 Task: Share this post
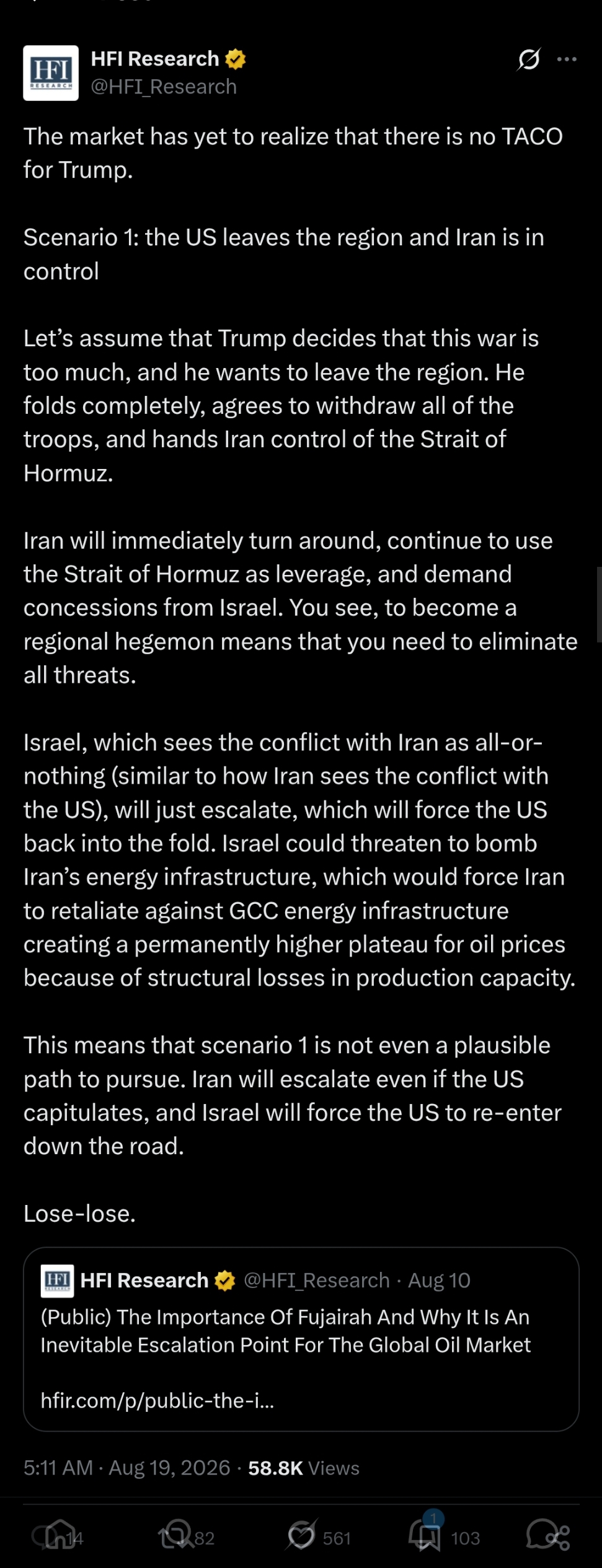tap(549, 1537)
